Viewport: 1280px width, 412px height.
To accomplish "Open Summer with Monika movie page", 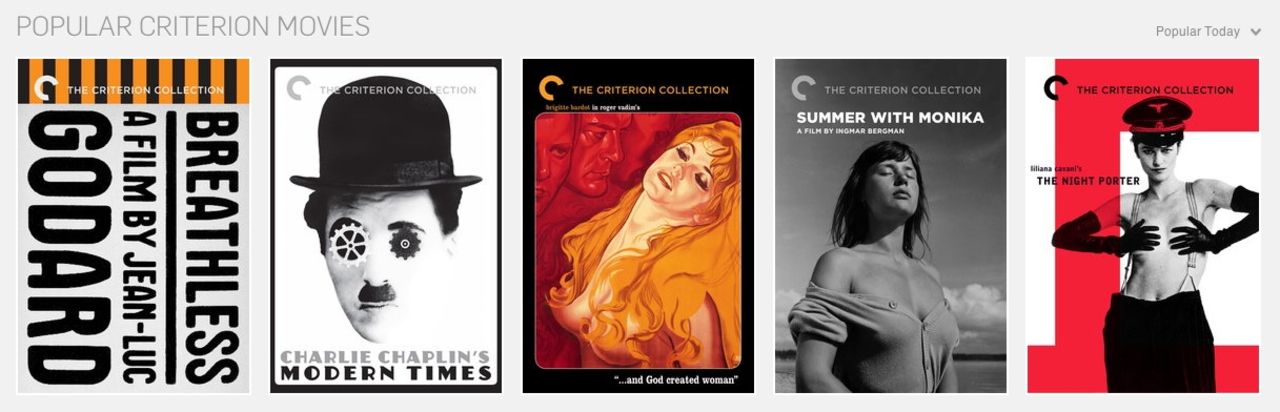I will [x=890, y=226].
